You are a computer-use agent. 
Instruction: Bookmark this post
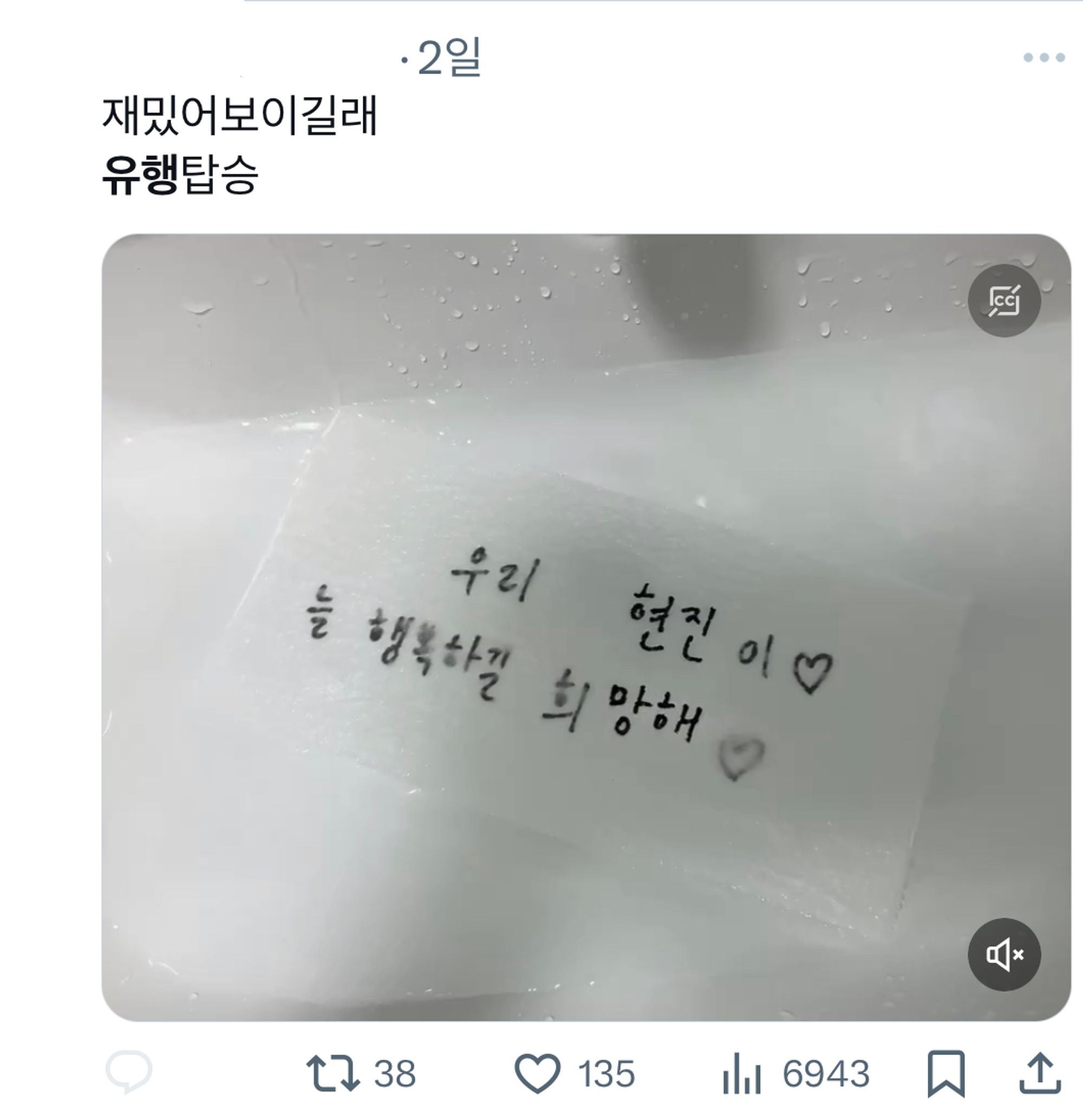945,1073
